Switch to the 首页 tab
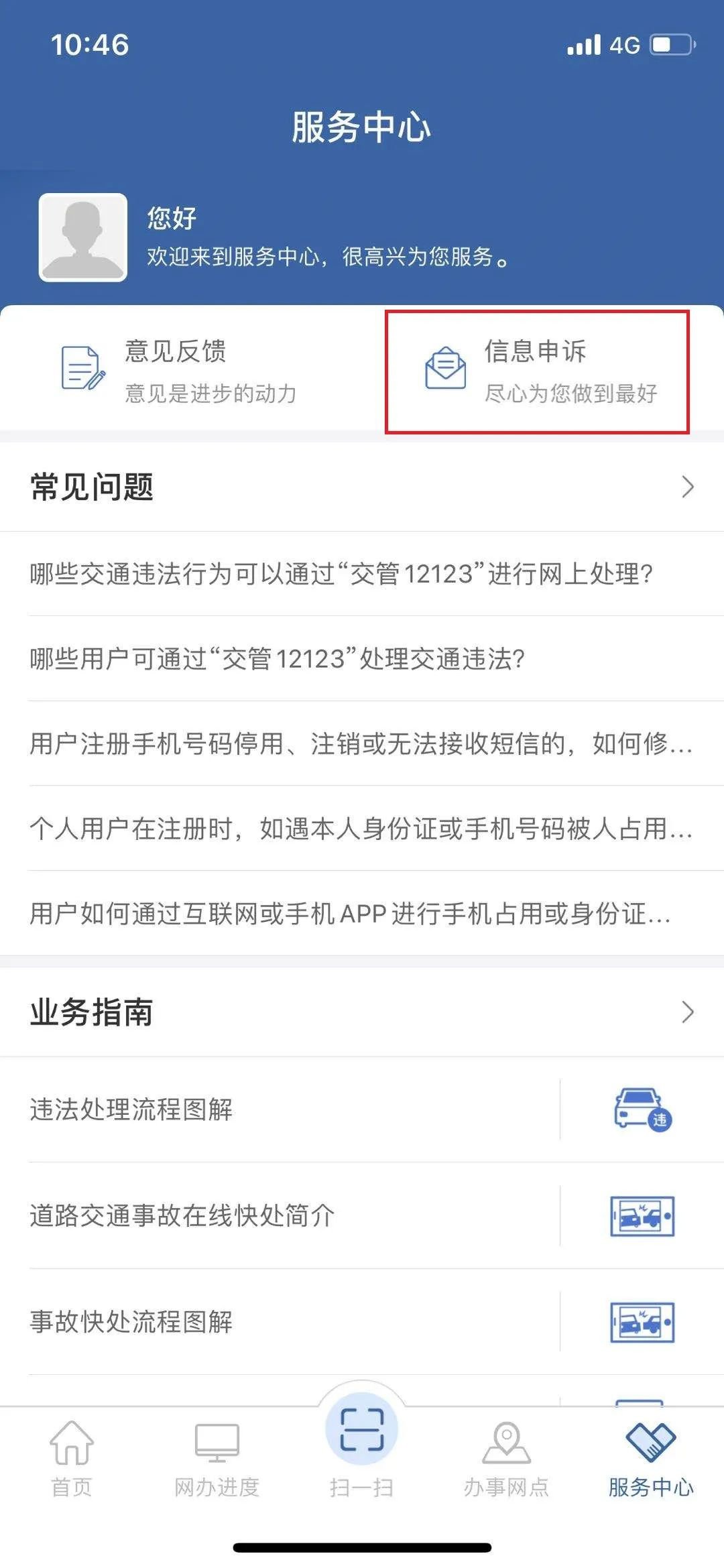The height and width of the screenshot is (1568, 724). (72, 1459)
